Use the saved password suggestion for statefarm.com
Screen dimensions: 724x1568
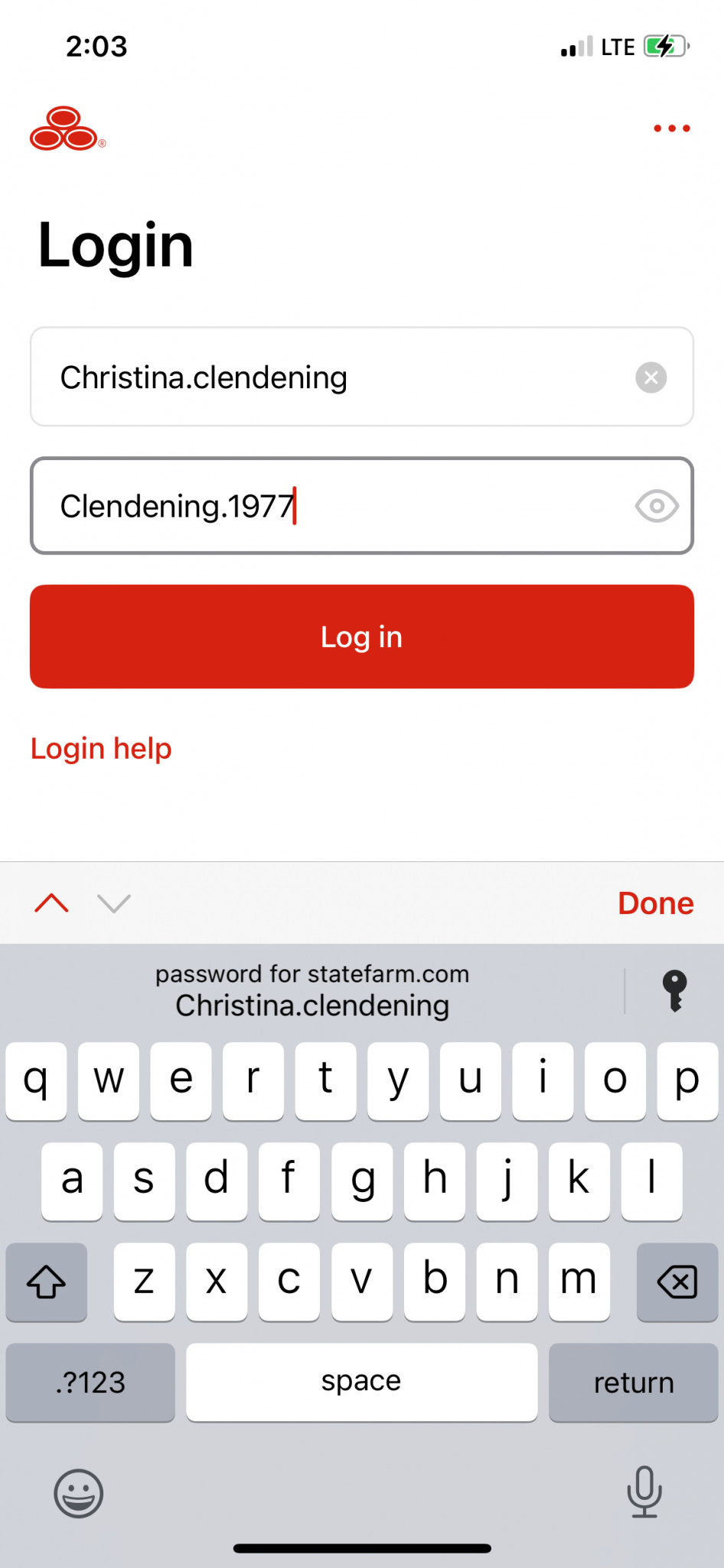312,991
